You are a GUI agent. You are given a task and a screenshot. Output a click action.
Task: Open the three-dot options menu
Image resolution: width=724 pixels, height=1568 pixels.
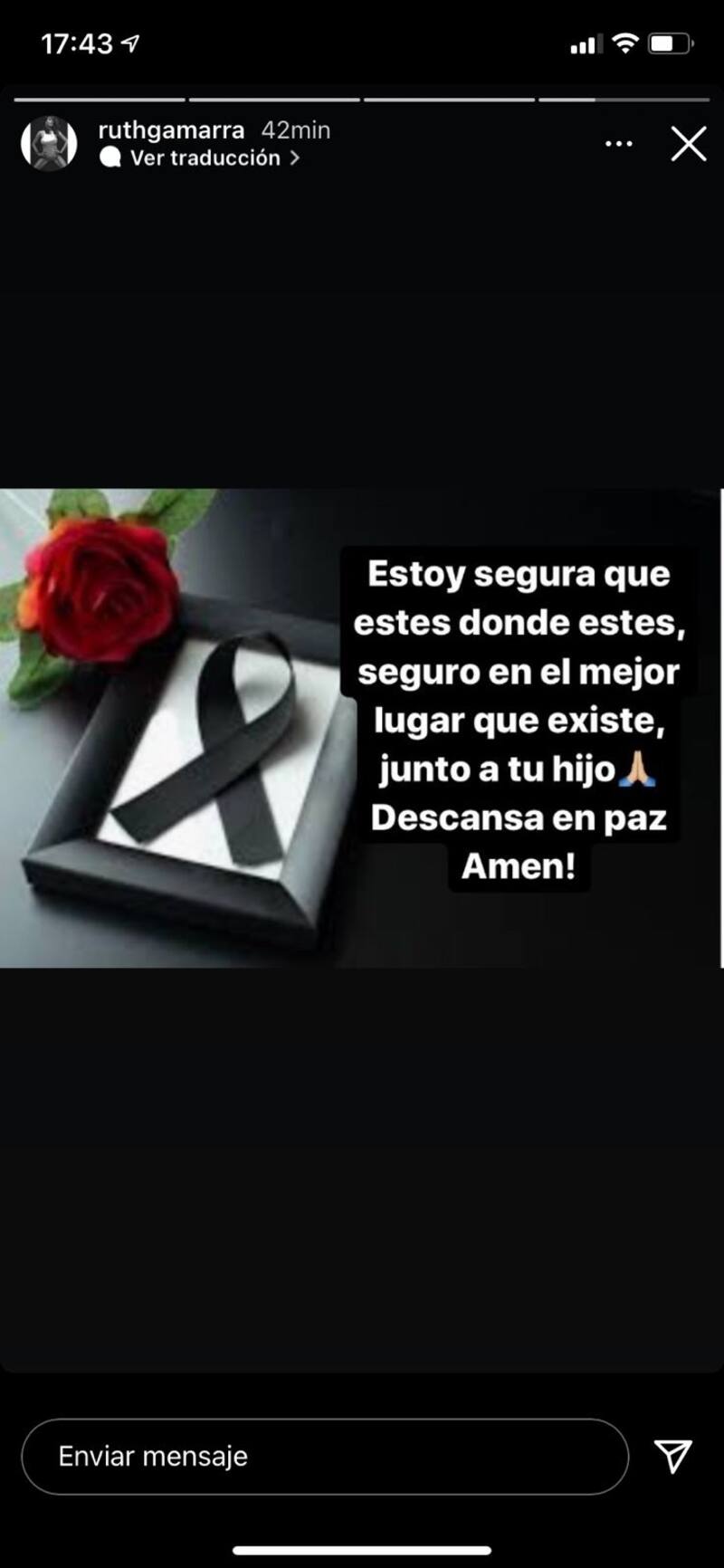coord(618,144)
